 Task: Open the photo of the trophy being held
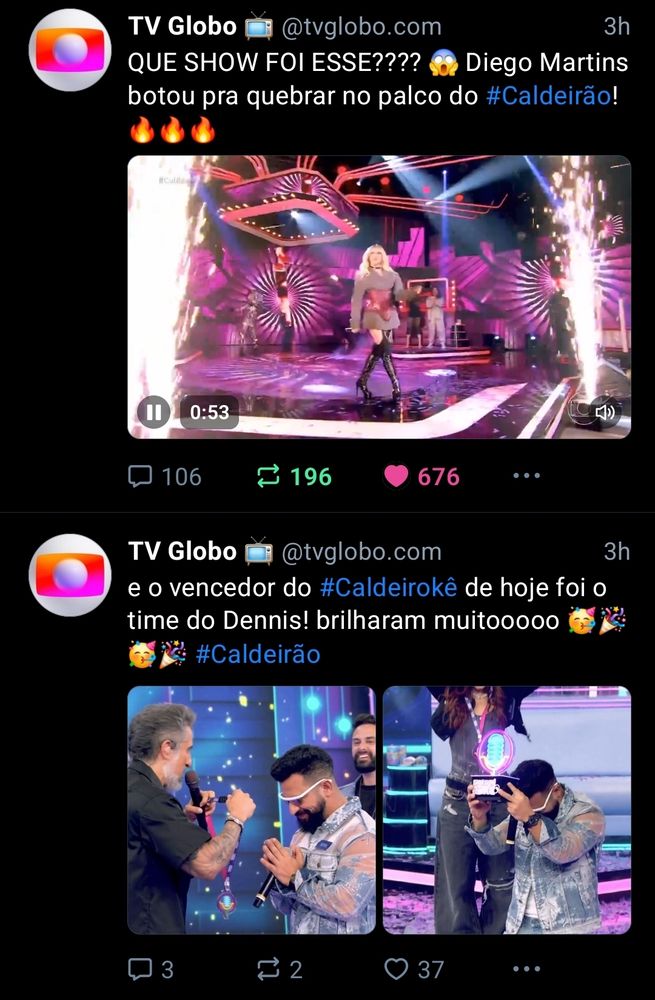[507, 810]
